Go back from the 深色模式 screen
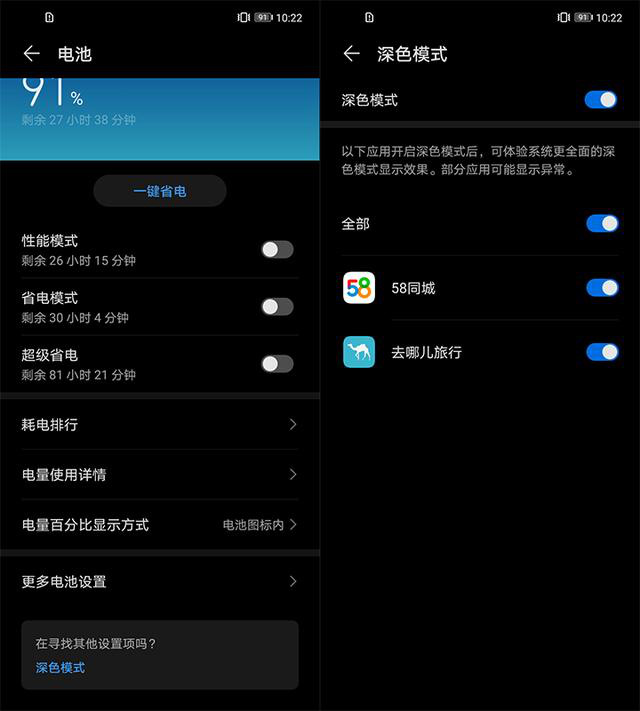This screenshot has width=640, height=711. 351,54
